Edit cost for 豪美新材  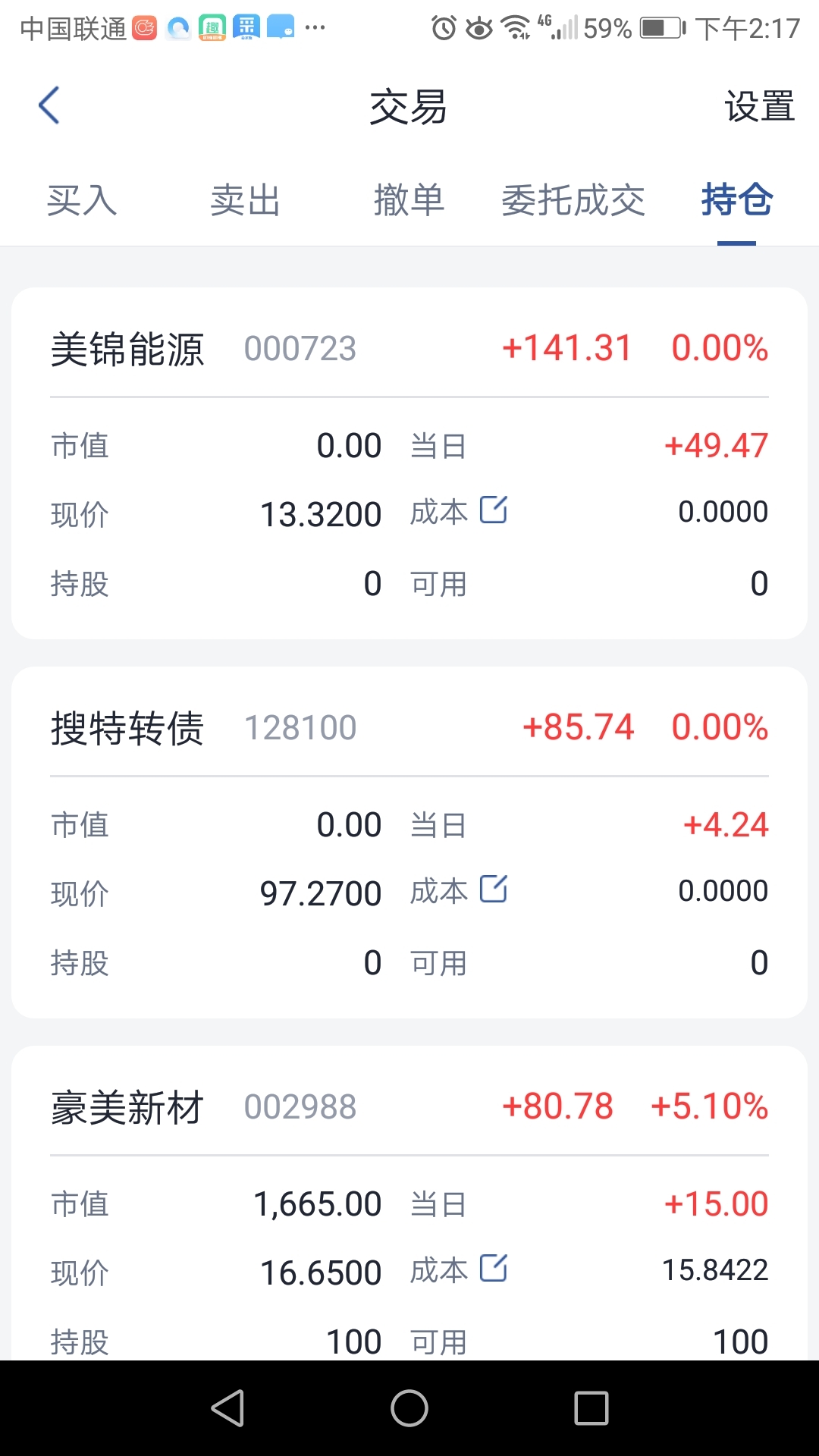494,1269
